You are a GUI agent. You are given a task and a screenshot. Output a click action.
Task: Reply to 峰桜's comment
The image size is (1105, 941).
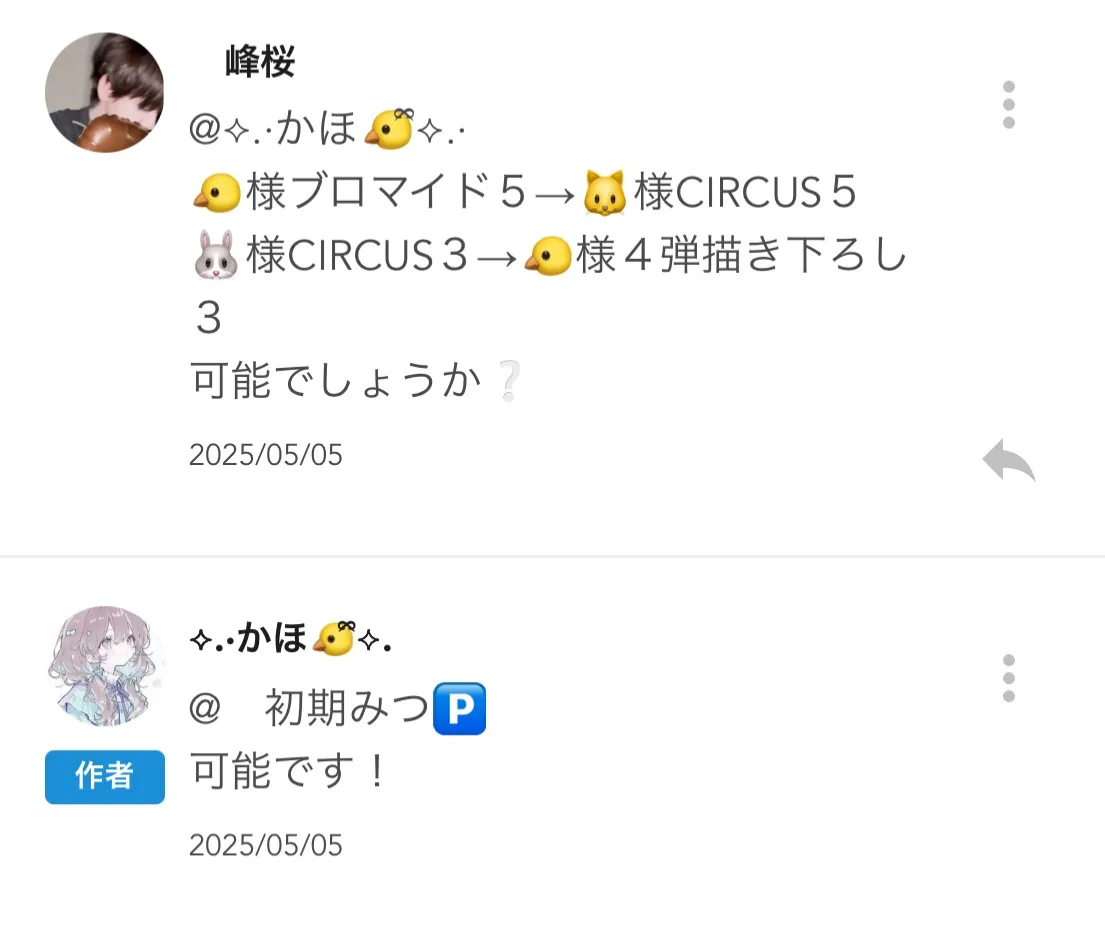click(1008, 462)
